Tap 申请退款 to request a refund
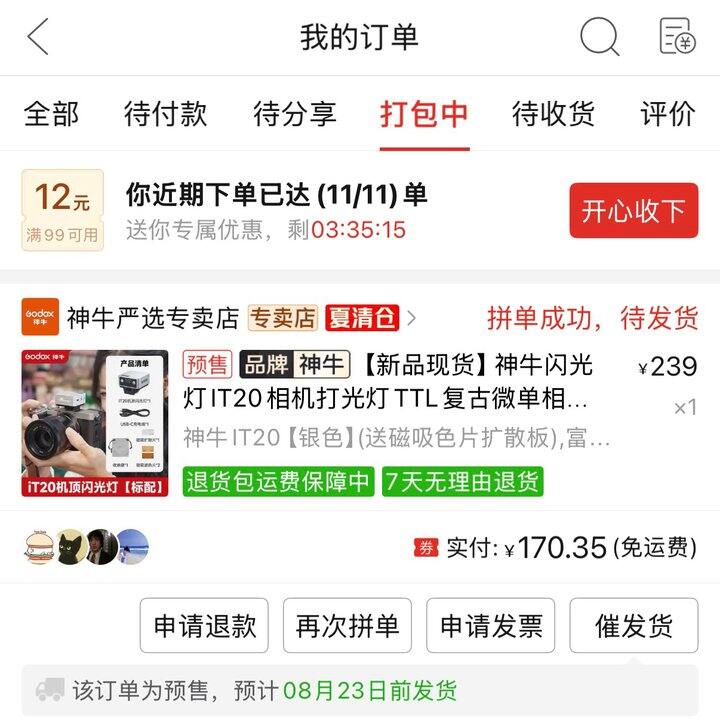The height and width of the screenshot is (720, 720). 204,626
